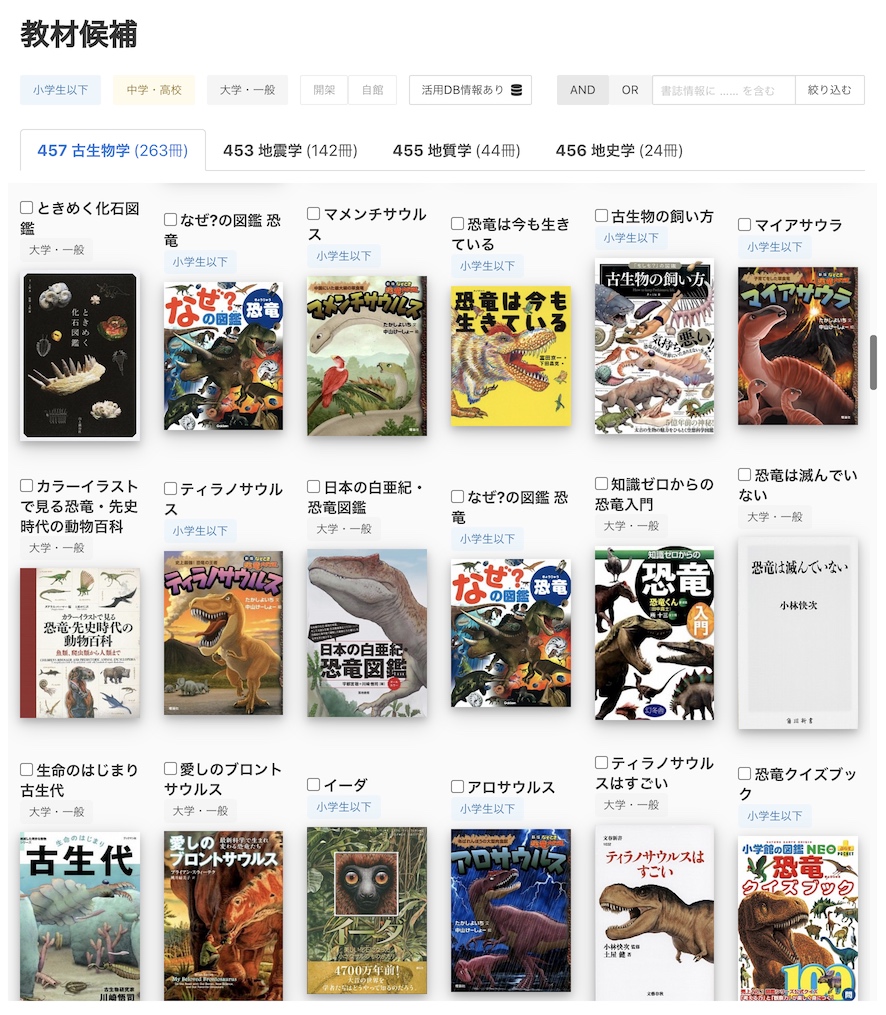Choose OR search mode
This screenshot has height=1015, width=886.
pos(630,90)
